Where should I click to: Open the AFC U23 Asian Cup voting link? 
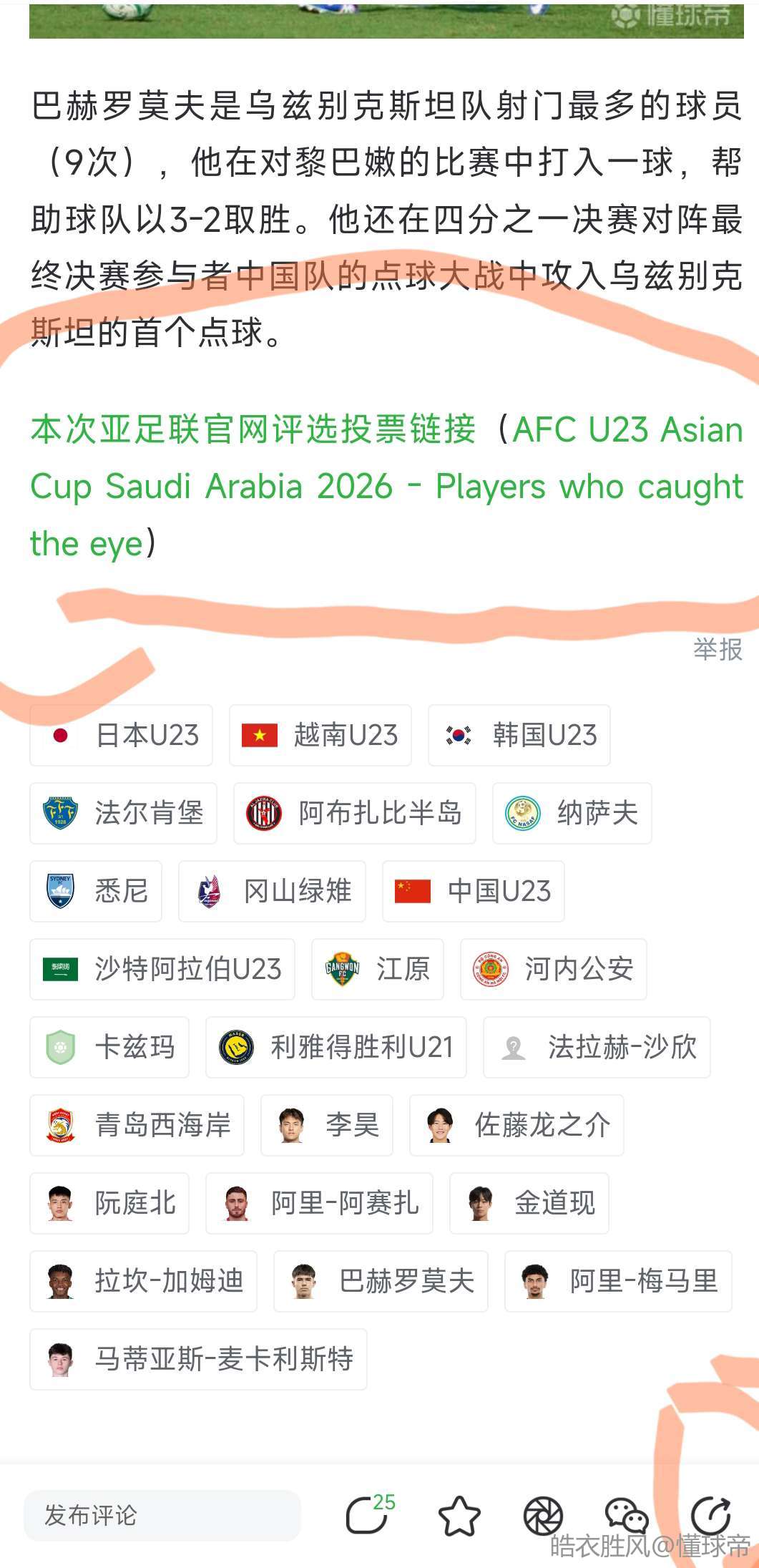pos(386,486)
